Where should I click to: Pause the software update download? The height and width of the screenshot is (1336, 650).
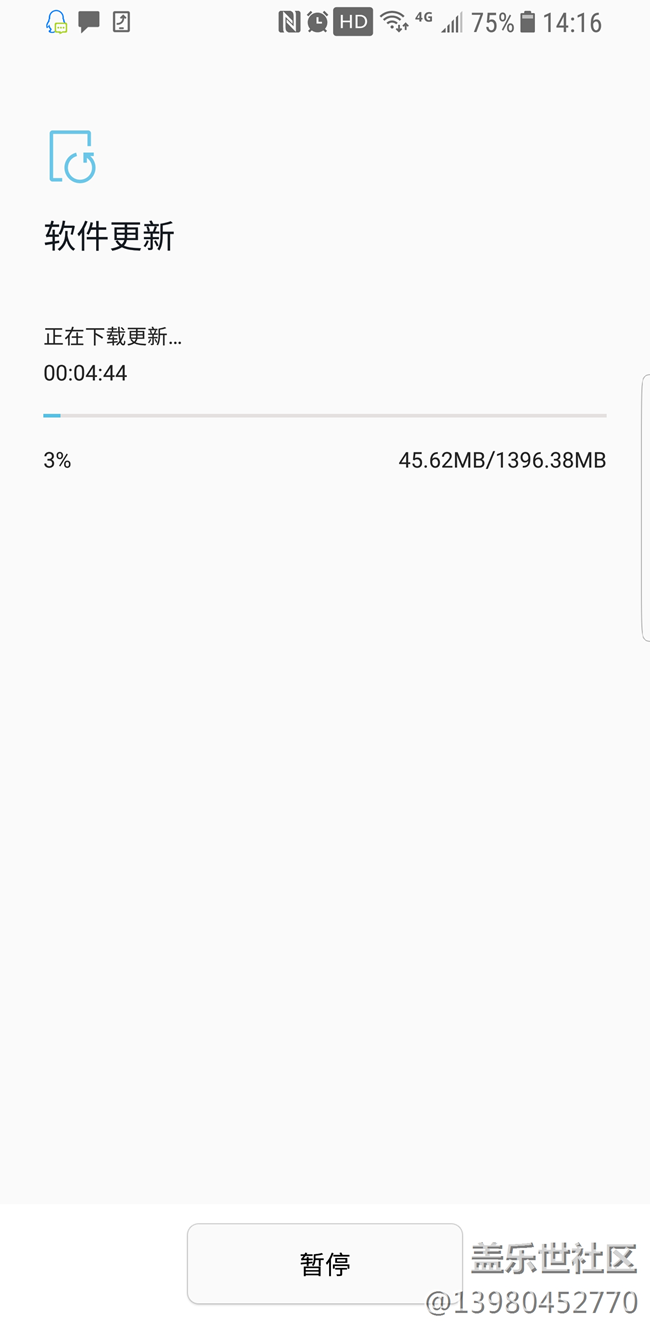[x=324, y=1263]
